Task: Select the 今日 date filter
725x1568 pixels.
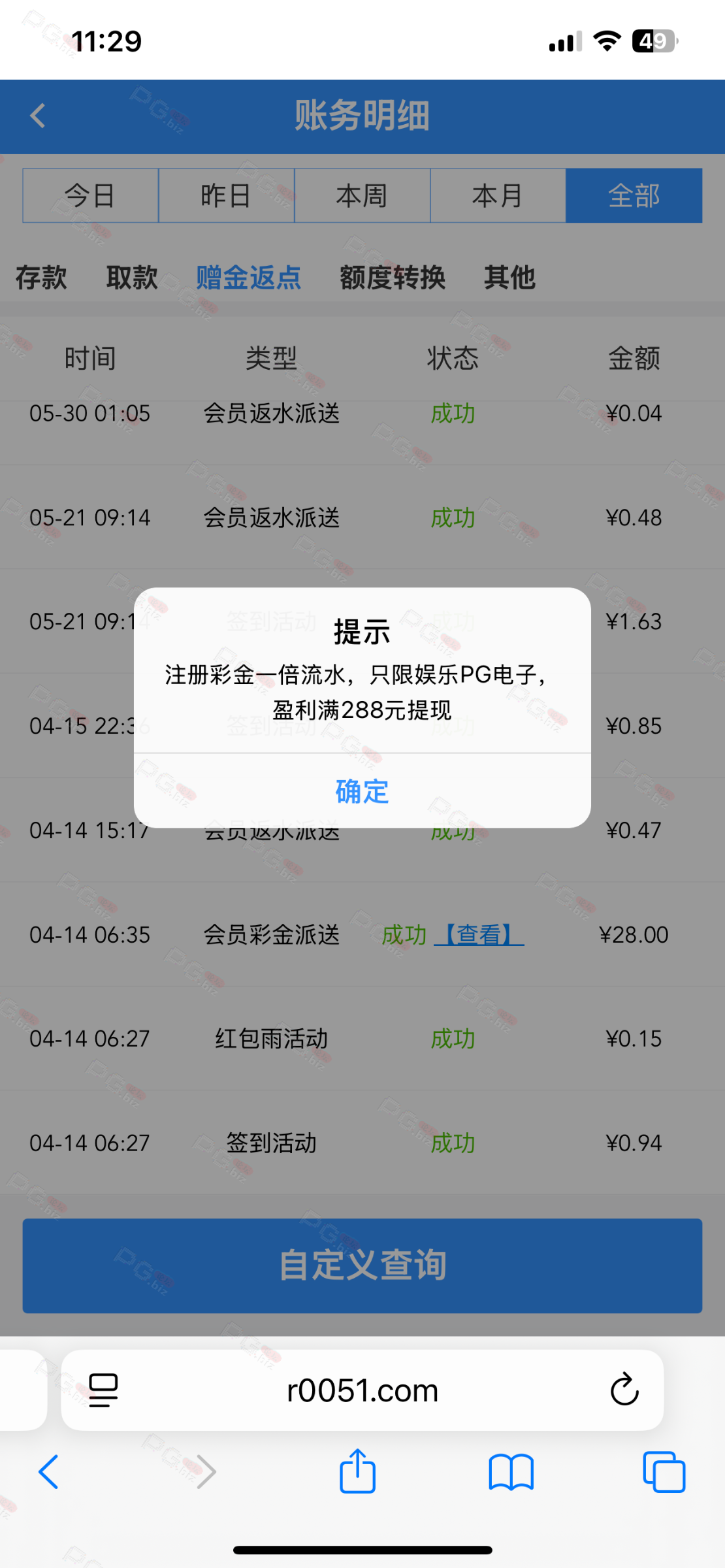Action: (91, 195)
